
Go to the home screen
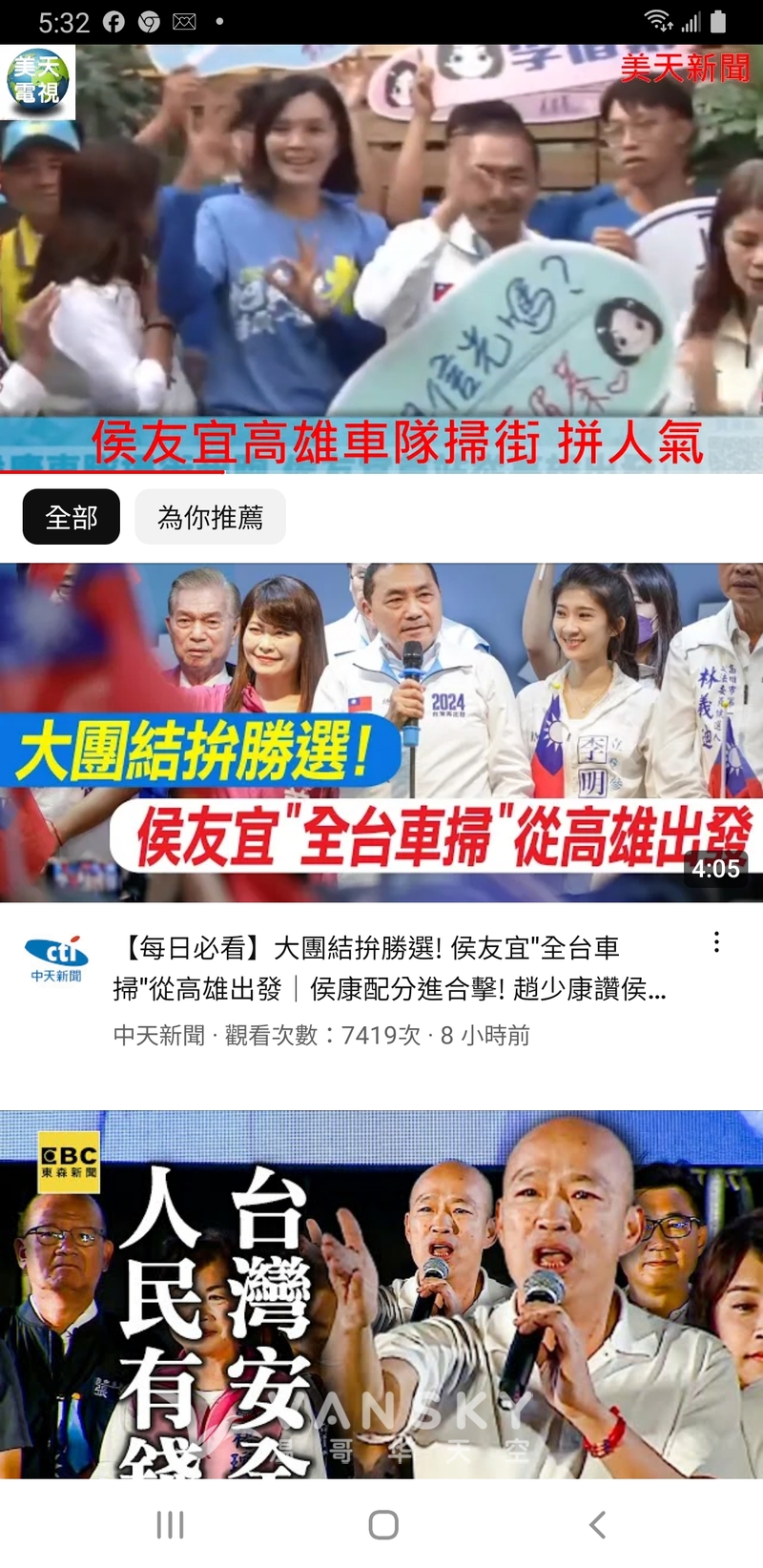pyautogui.click(x=383, y=1524)
